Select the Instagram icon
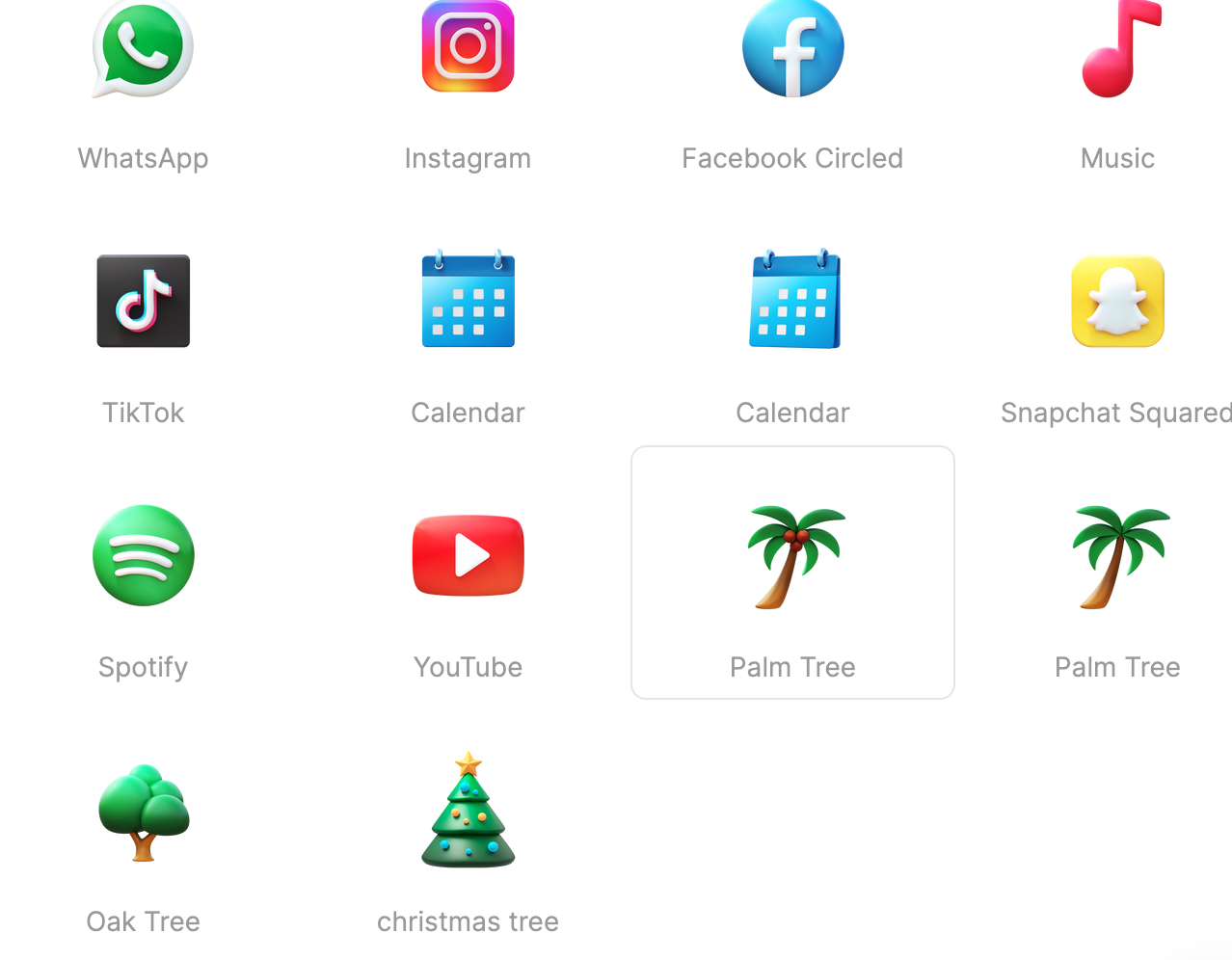This screenshot has height=960, width=1232. (468, 48)
